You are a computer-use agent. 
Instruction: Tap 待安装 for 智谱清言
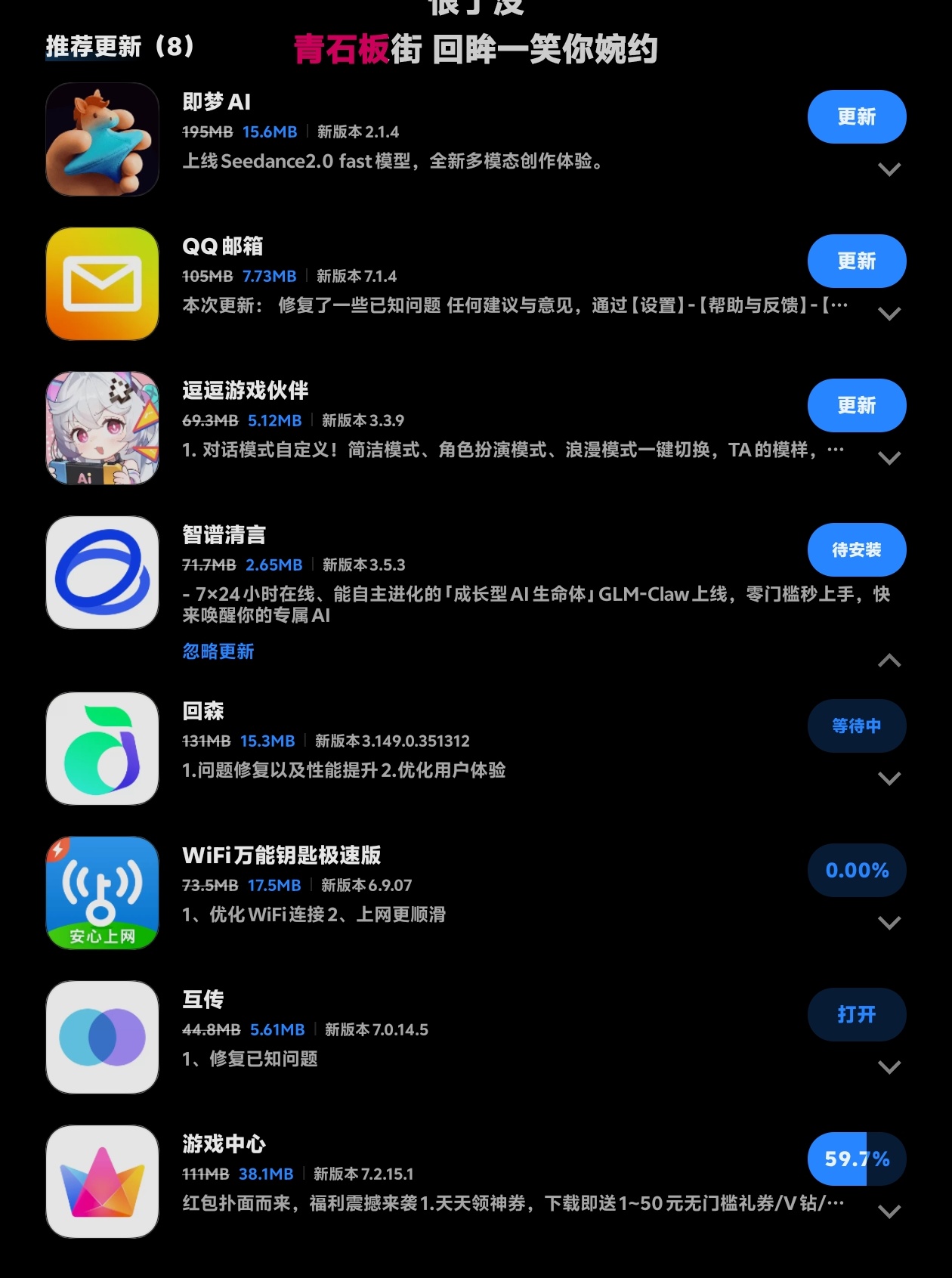[x=857, y=550]
